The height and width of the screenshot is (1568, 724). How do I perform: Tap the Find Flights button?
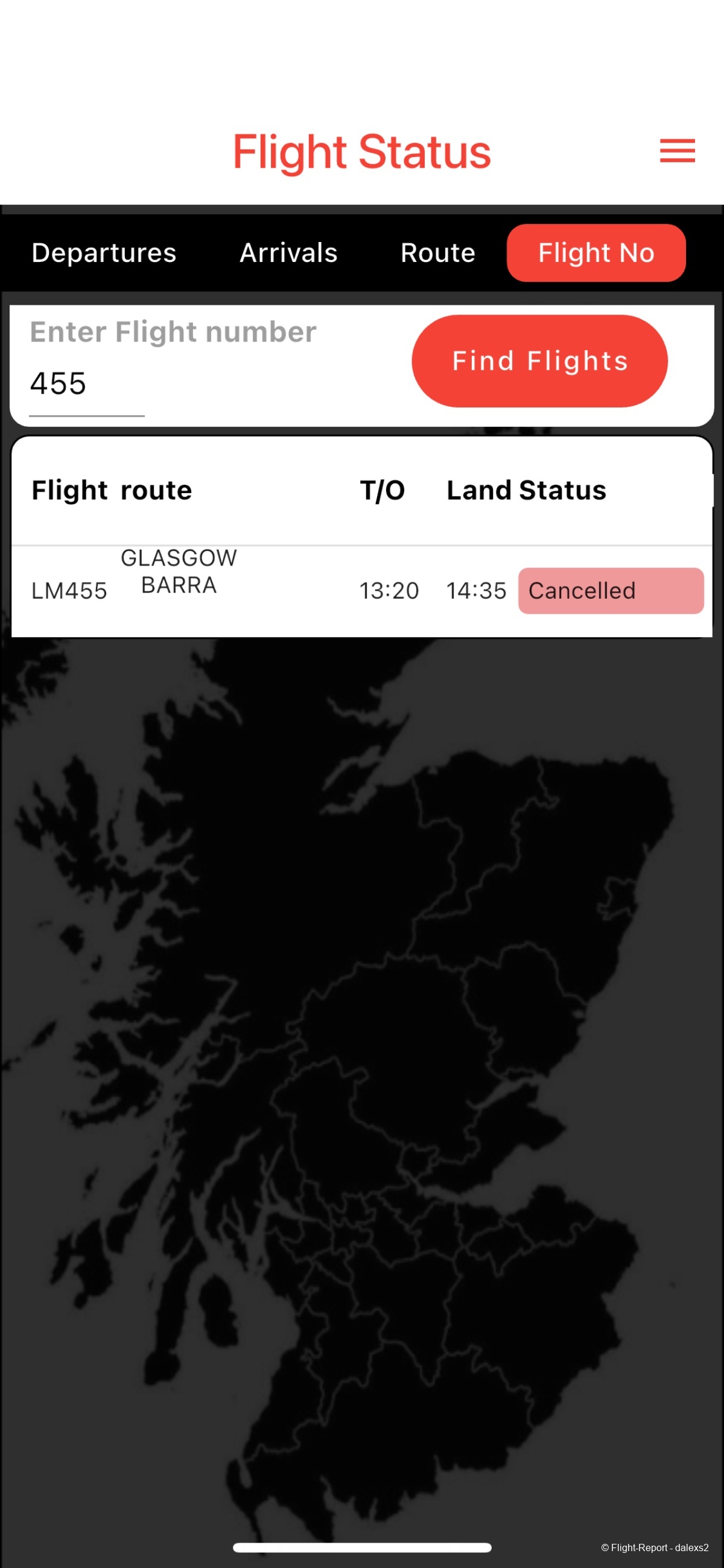539,361
